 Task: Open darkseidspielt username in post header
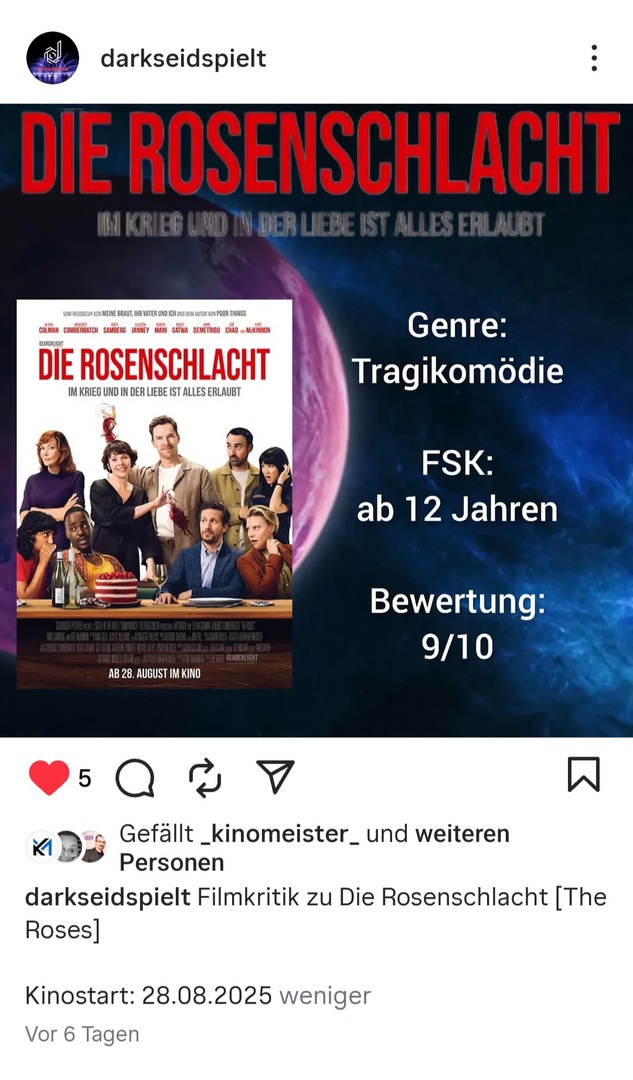coord(183,59)
